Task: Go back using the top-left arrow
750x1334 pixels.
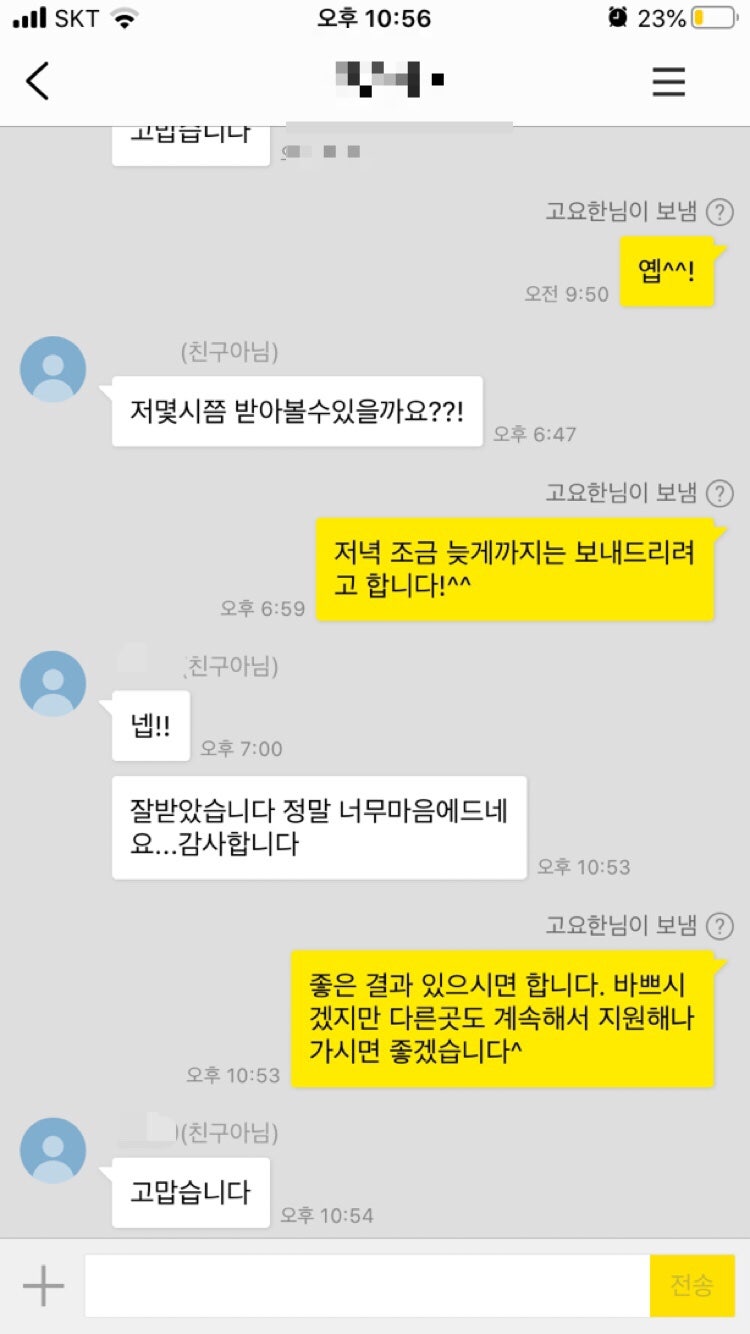Action: point(37,81)
